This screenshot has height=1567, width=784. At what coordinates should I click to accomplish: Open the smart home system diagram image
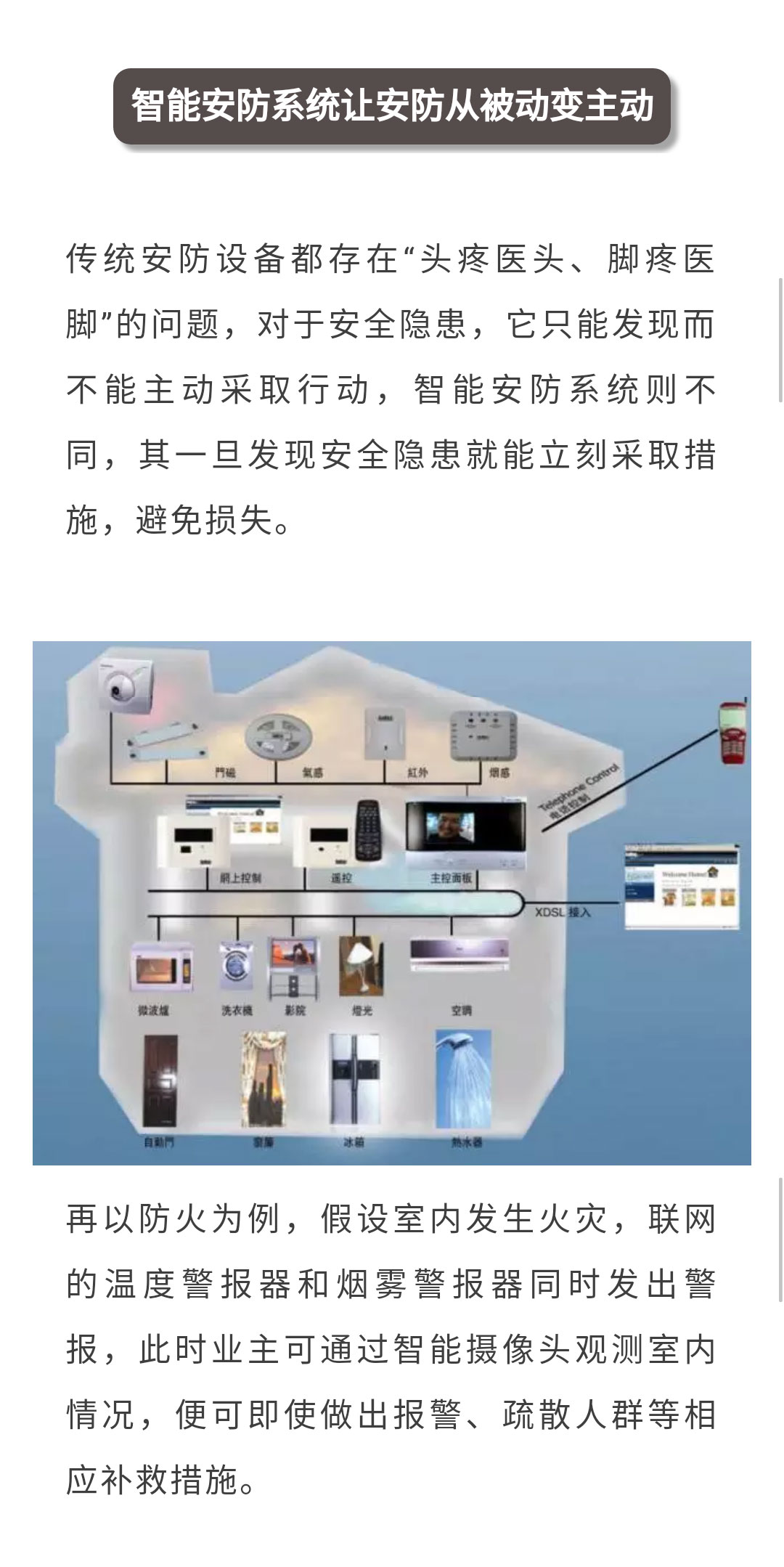(x=392, y=903)
